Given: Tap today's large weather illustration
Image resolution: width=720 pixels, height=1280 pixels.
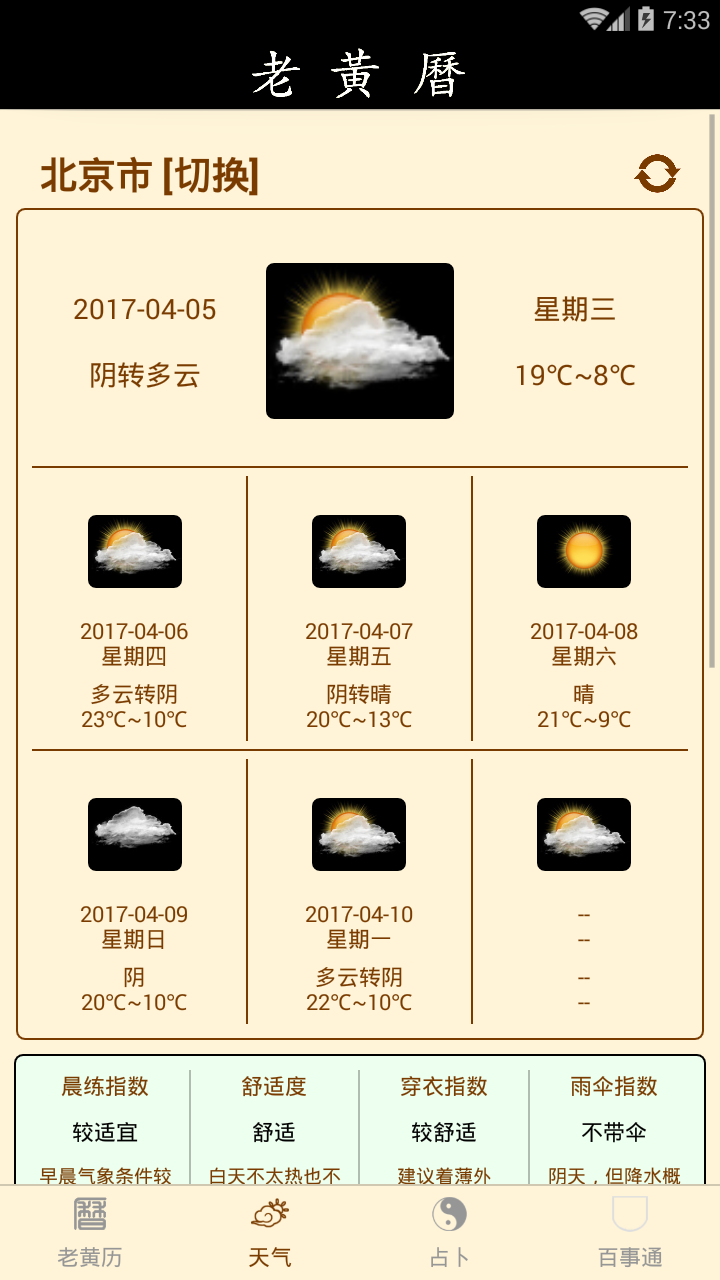Looking at the screenshot, I should pyautogui.click(x=359, y=340).
